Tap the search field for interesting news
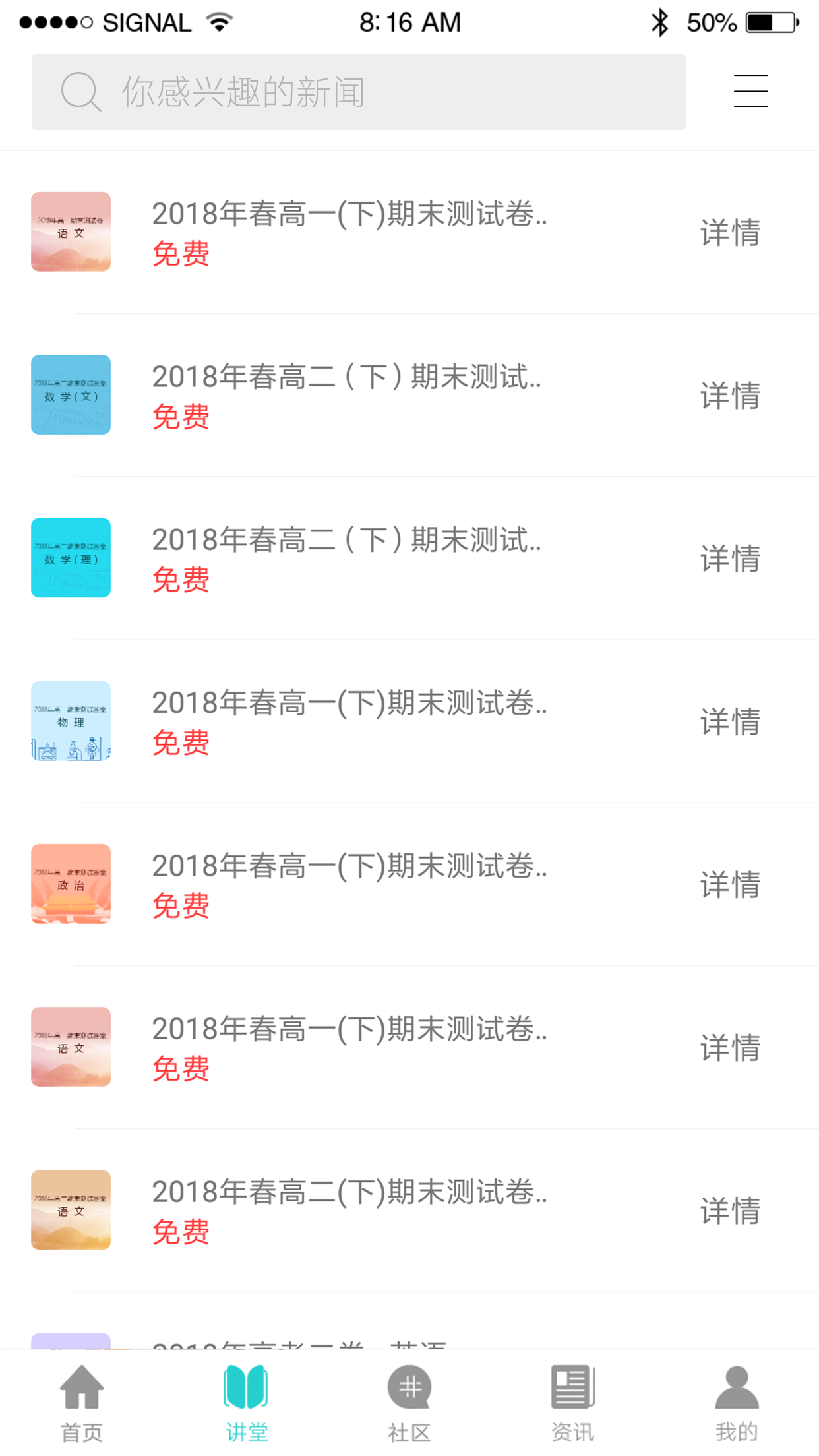This screenshot has height=1456, width=819. tap(358, 92)
